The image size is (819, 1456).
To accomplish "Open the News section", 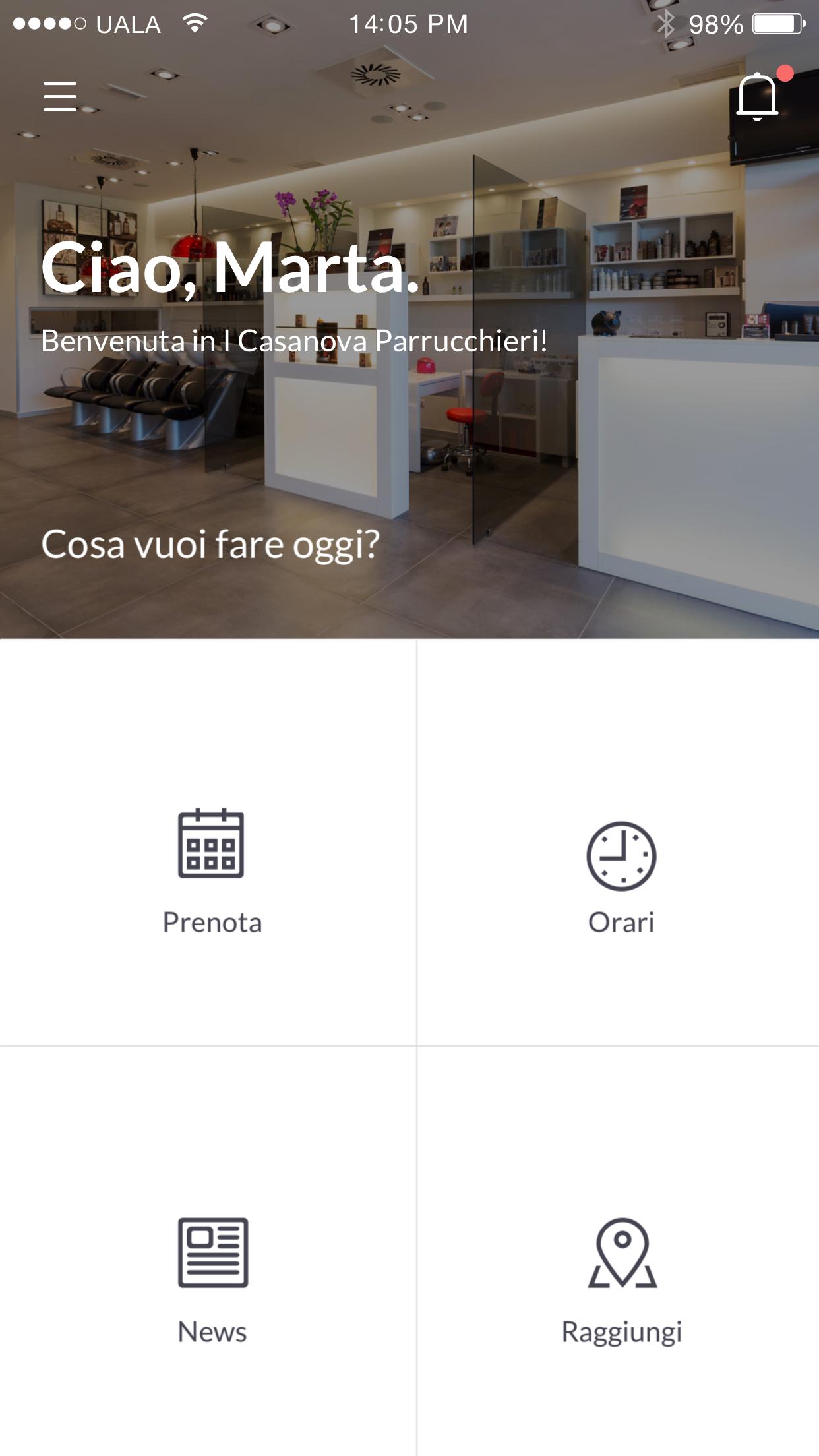I will tap(212, 1279).
